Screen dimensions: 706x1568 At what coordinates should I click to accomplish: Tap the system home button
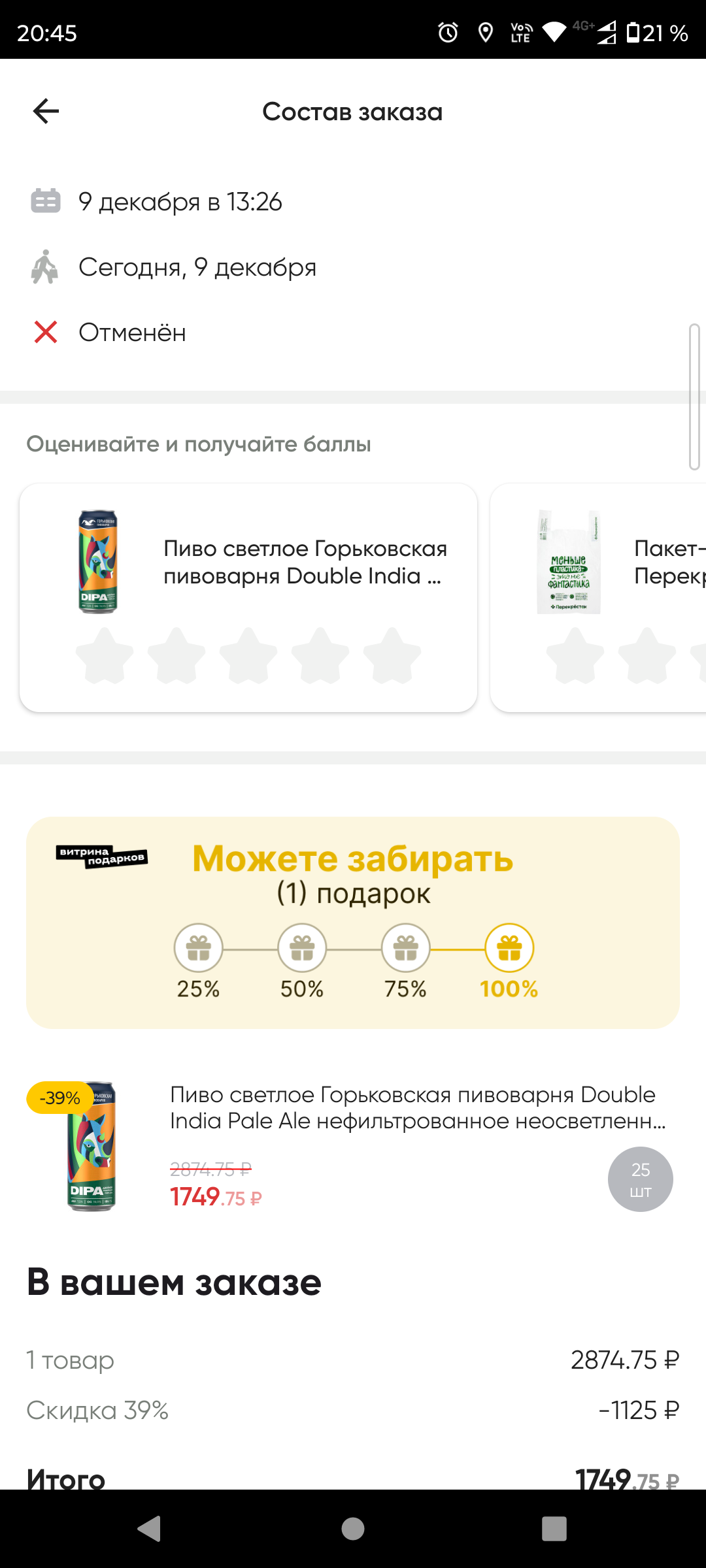tap(353, 1529)
